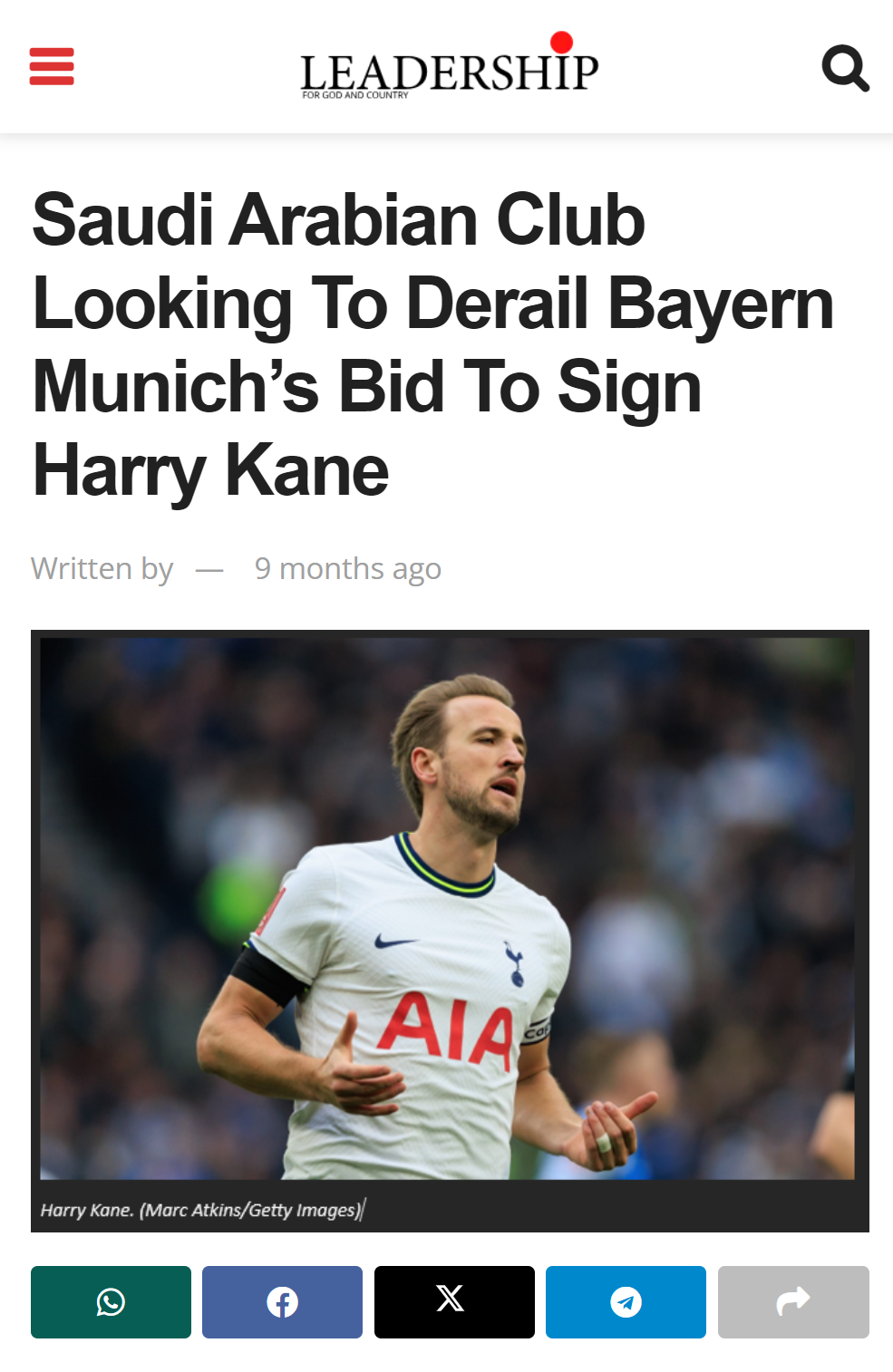
Task: Share this article on WhatsApp
Action: pos(111,1301)
